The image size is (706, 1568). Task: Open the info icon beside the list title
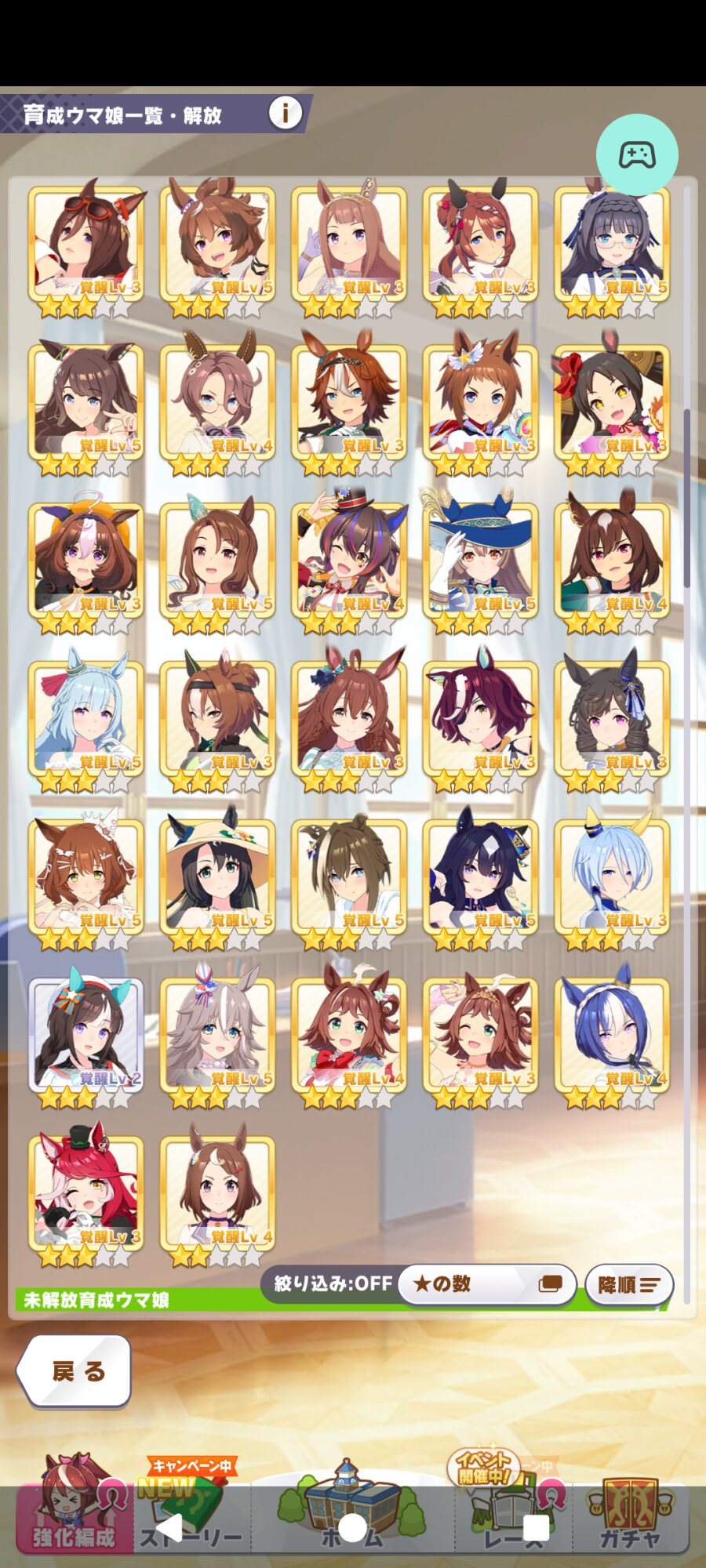coord(286,114)
